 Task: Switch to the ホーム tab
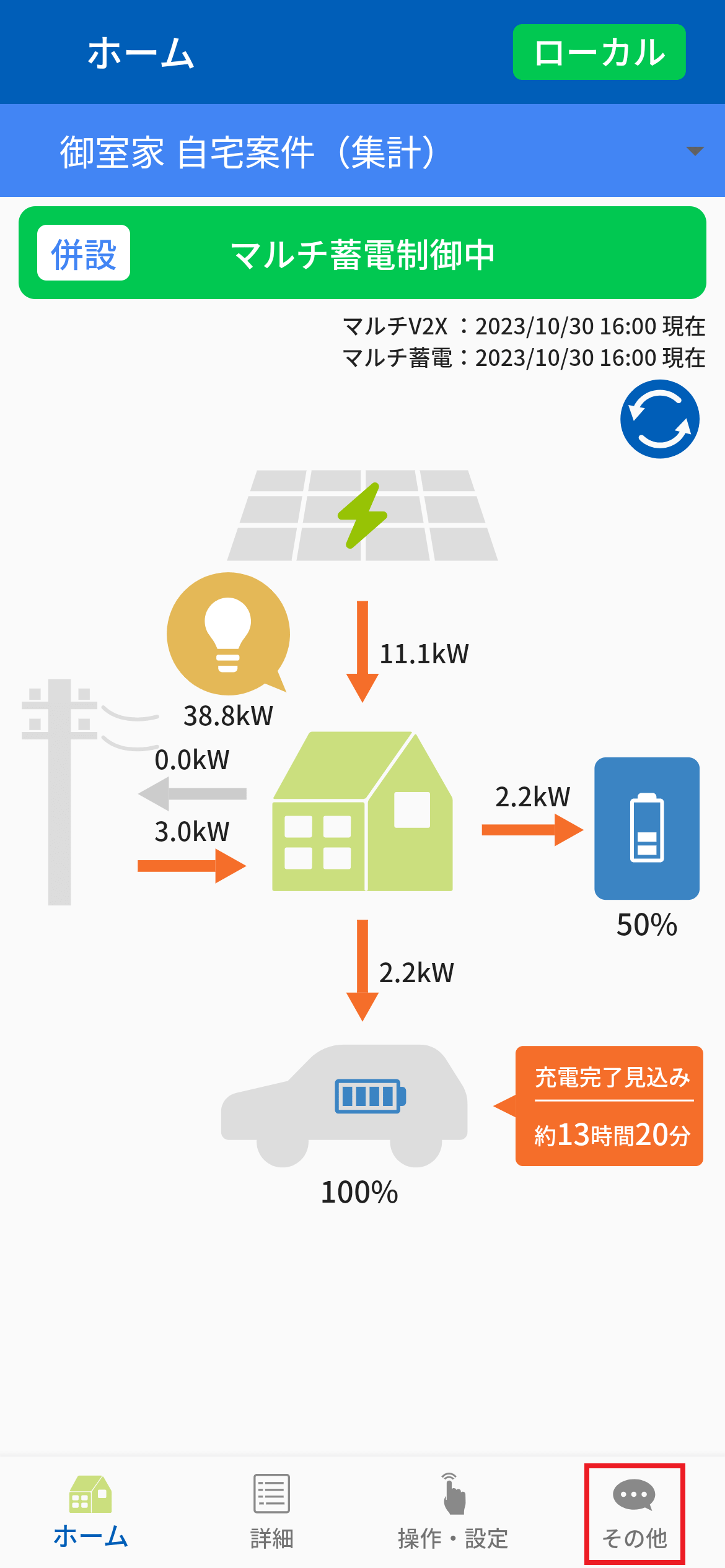click(90, 1512)
